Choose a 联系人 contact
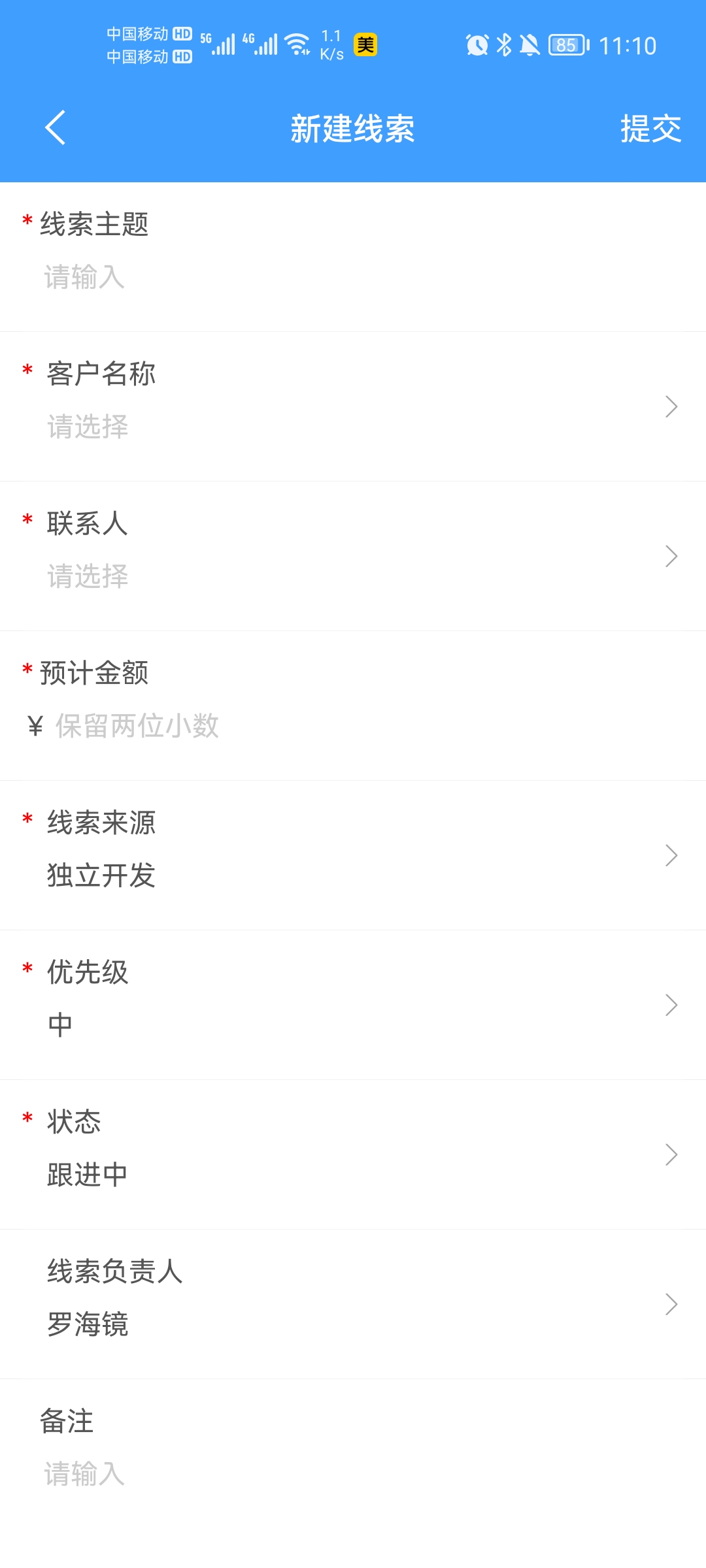Screen dimensions: 706x1568 point(353,556)
